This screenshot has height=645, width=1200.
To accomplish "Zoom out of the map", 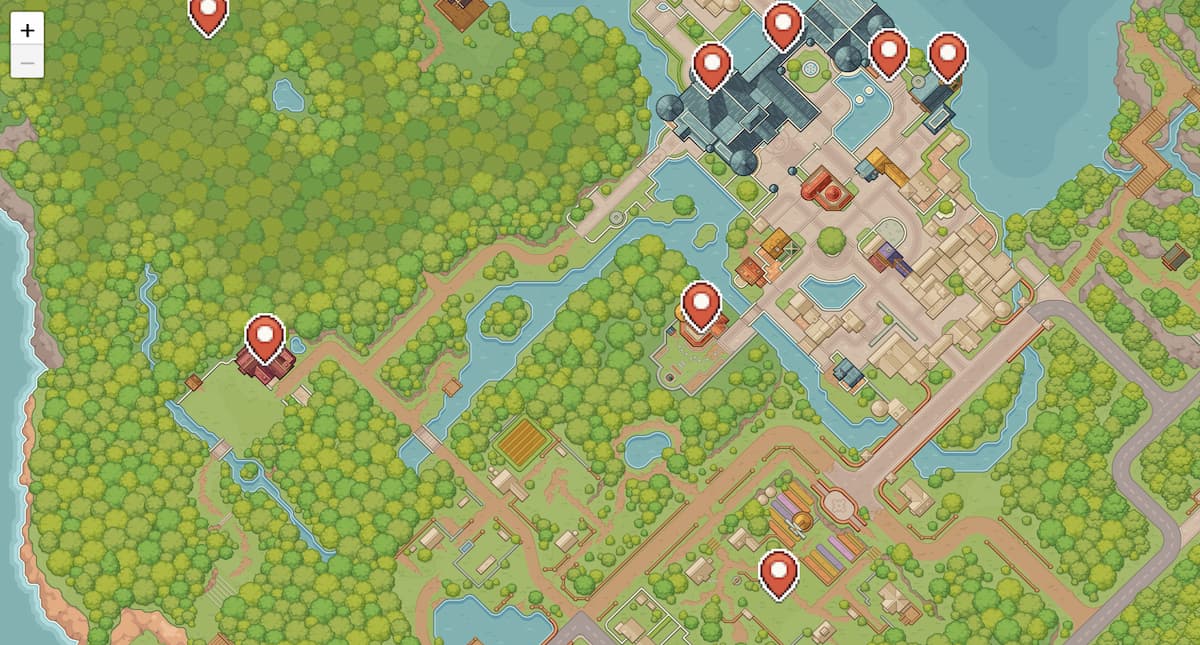I will click(27, 62).
